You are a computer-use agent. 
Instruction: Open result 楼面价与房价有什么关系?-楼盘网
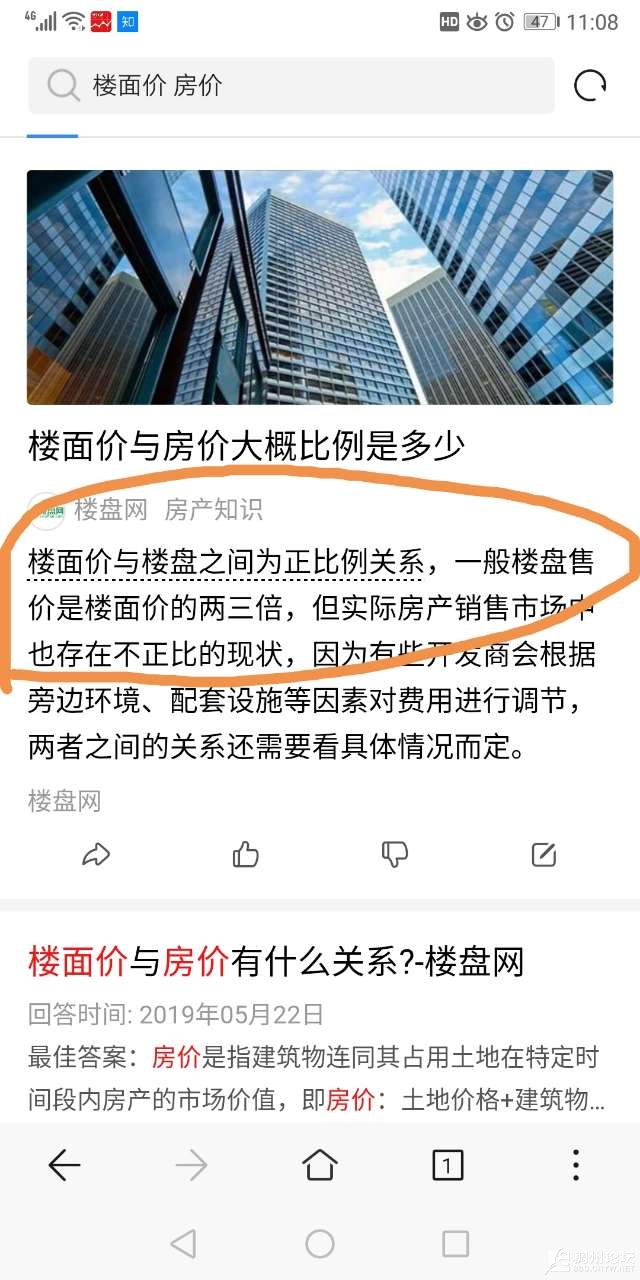[x=276, y=962]
